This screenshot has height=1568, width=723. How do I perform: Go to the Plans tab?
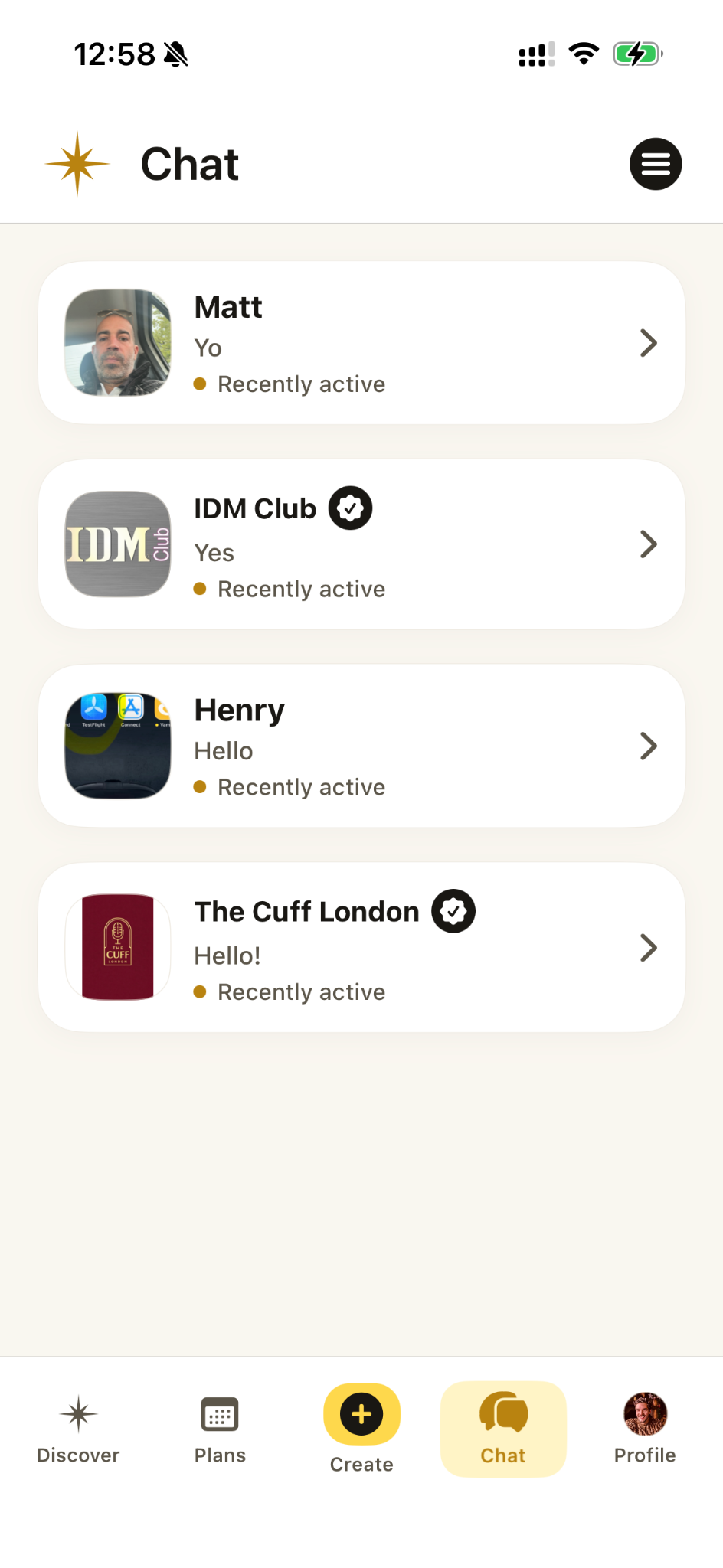[220, 1429]
